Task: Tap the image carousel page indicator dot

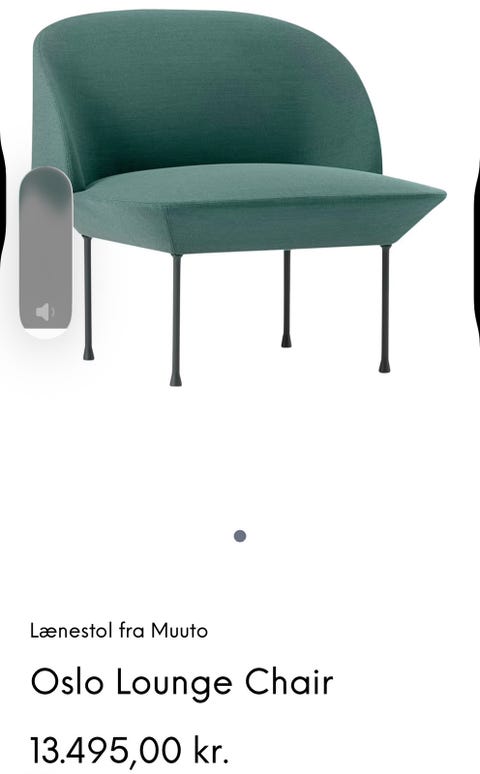Action: (240, 536)
